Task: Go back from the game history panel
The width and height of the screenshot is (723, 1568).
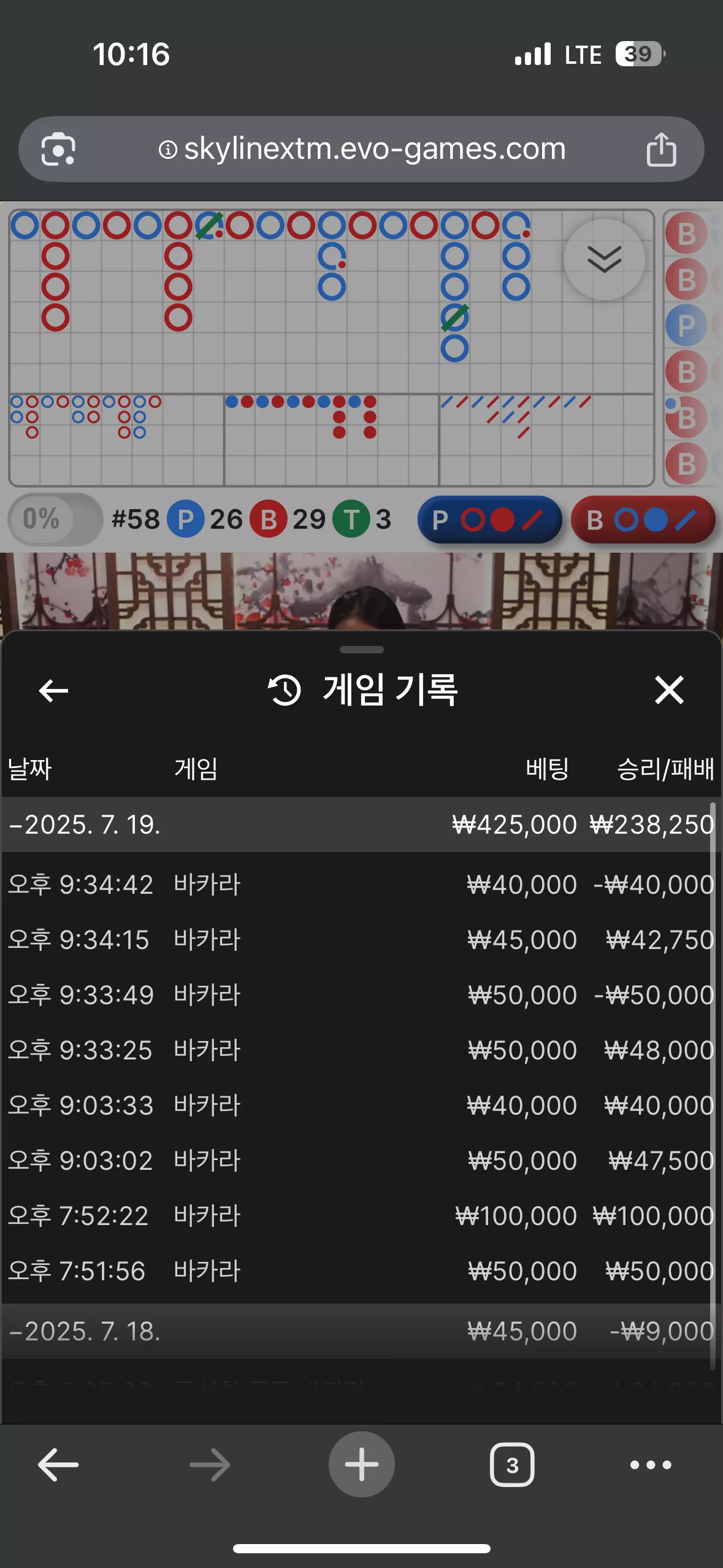Action: pos(53,691)
